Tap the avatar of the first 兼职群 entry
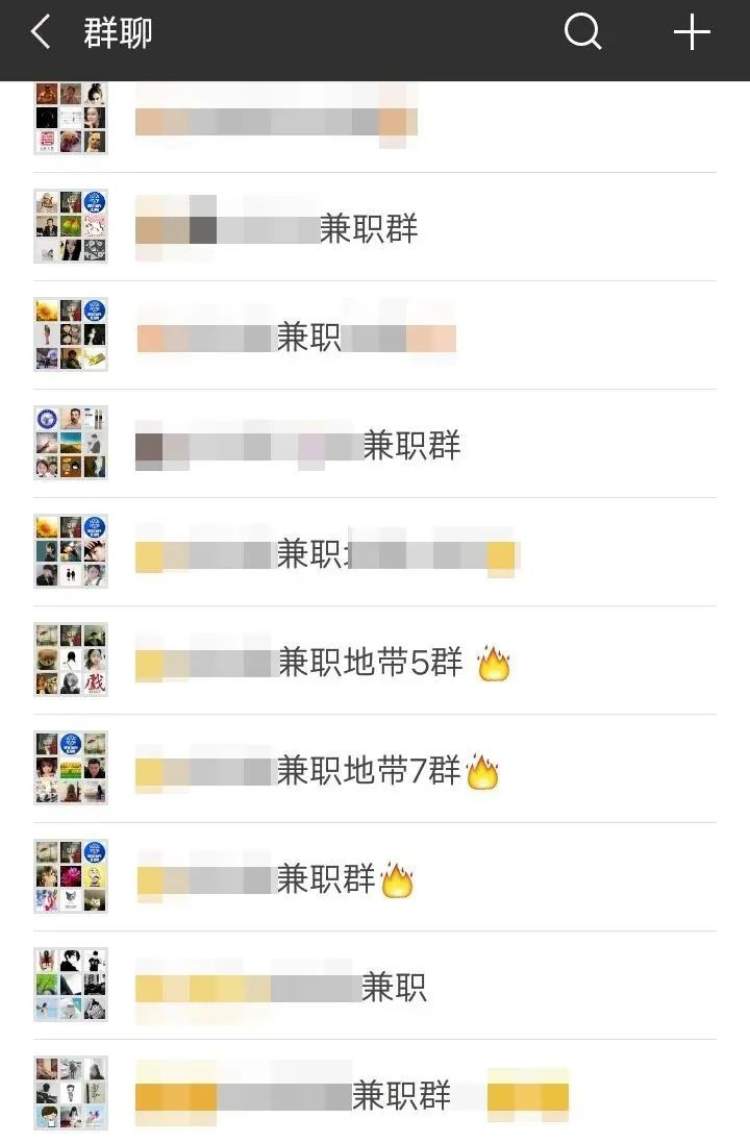Screen dimensions: 750x1143 [71, 227]
